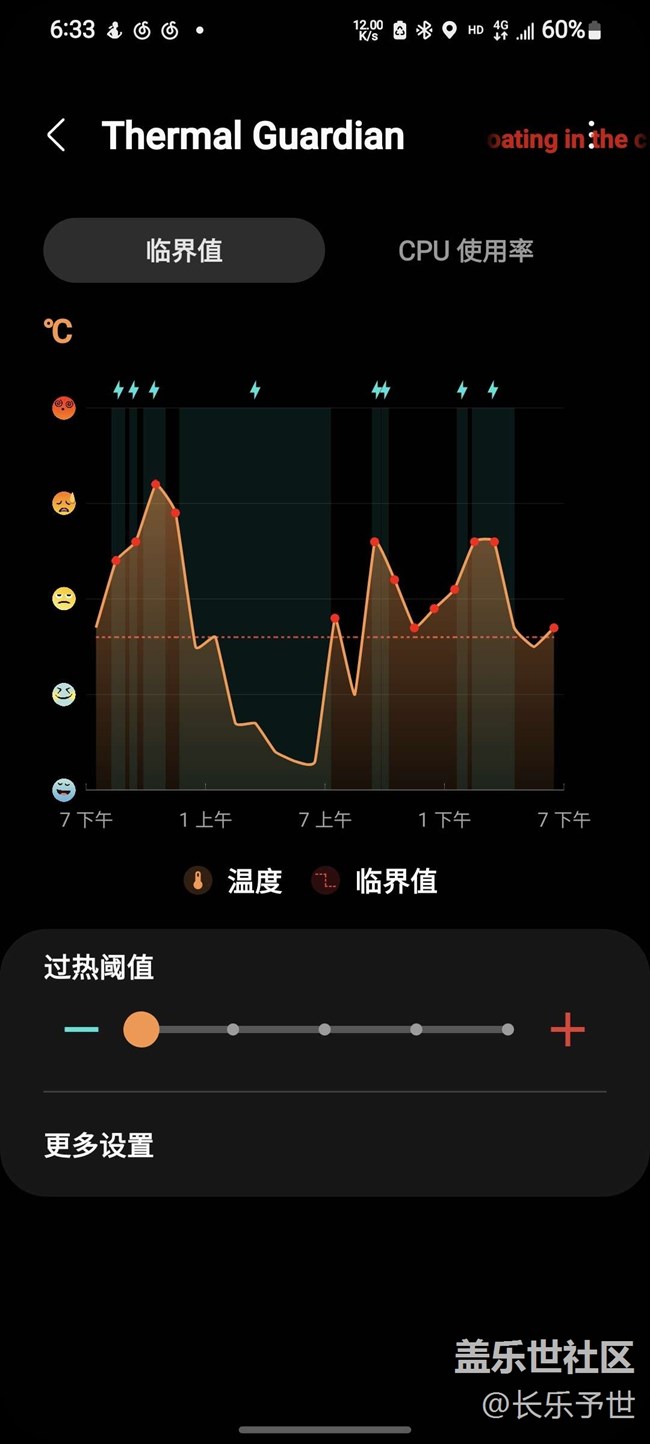650x1444 pixels.
Task: Tap the orange 过热阈值 slider handle
Action: 141,1029
